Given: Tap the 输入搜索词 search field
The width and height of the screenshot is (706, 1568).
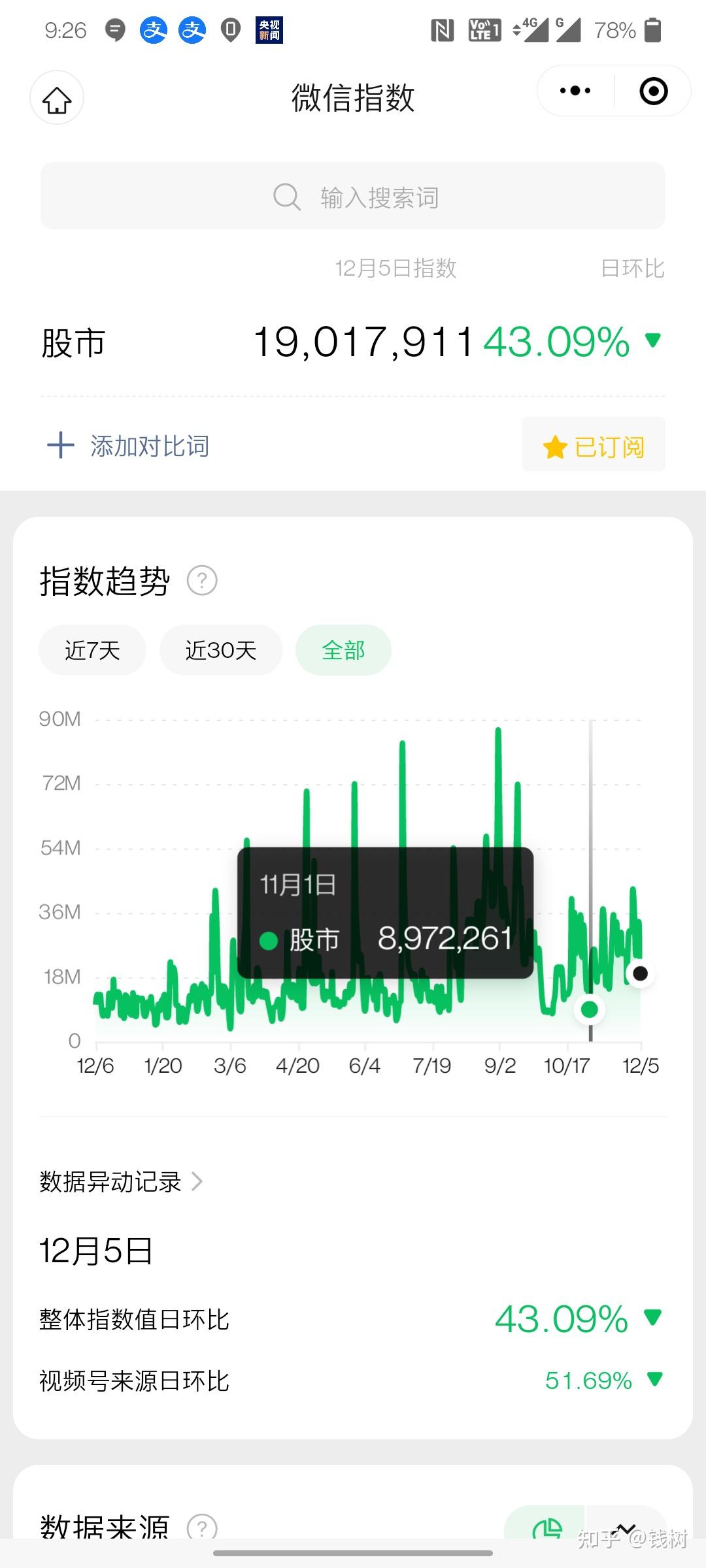Looking at the screenshot, I should (379, 196).
